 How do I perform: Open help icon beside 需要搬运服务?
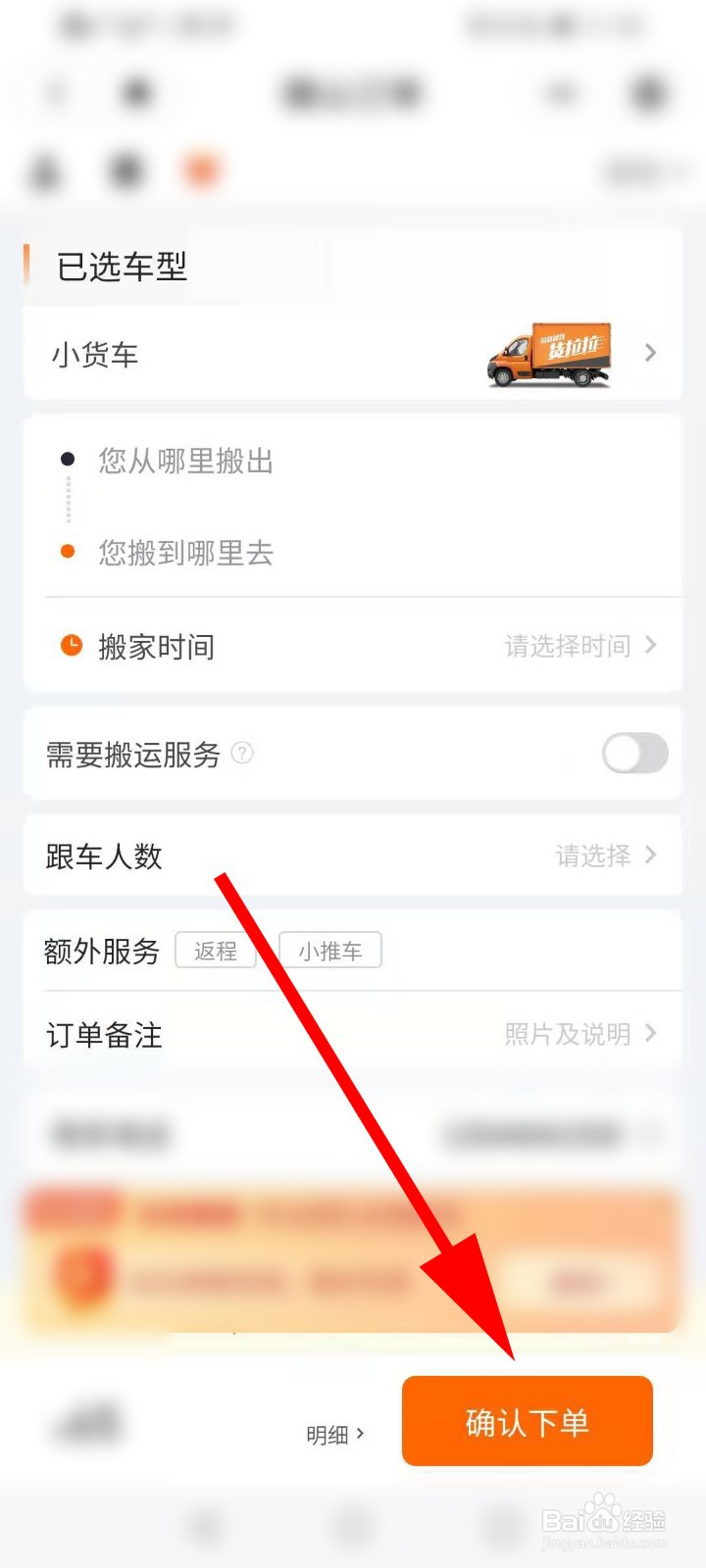[242, 753]
